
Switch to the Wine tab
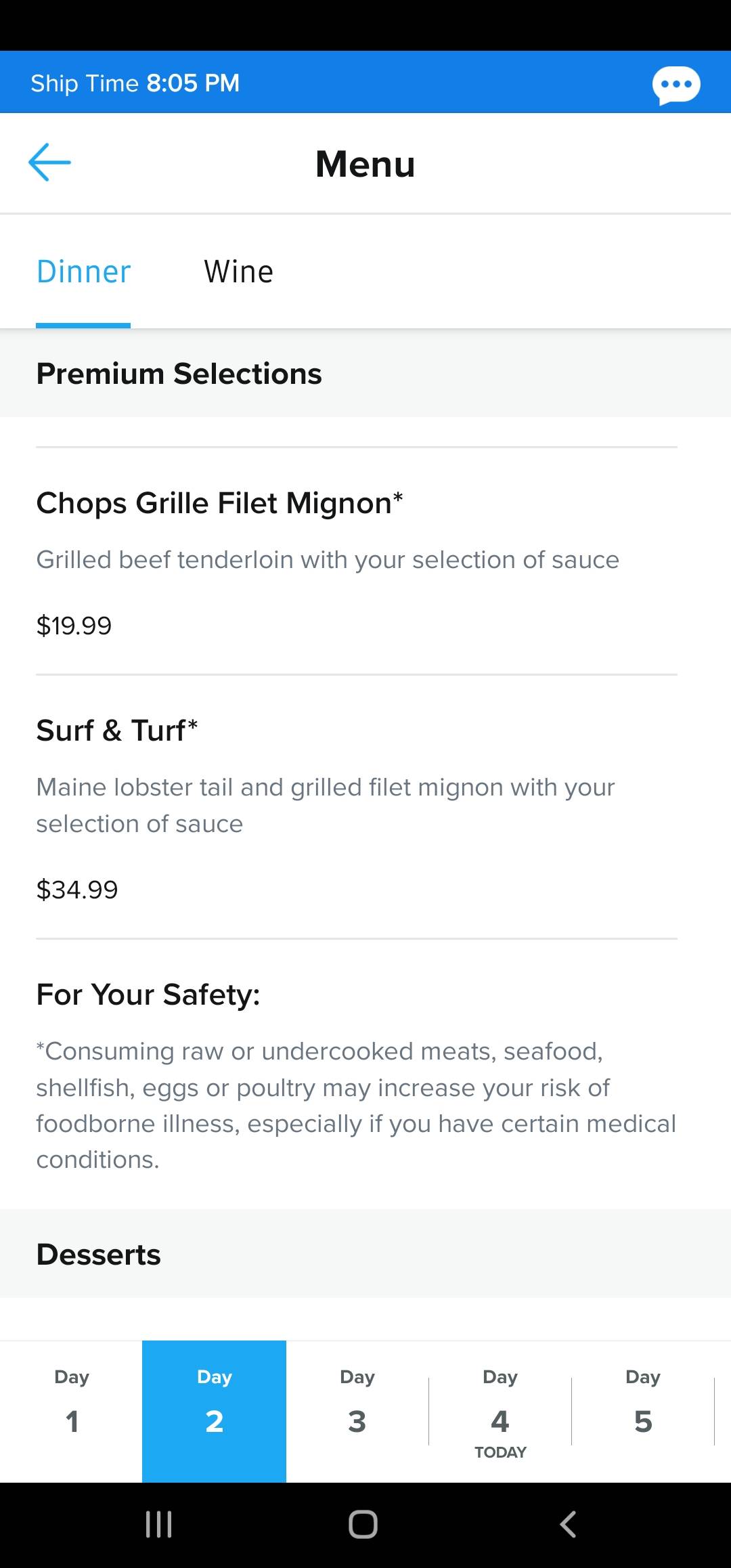[x=239, y=271]
